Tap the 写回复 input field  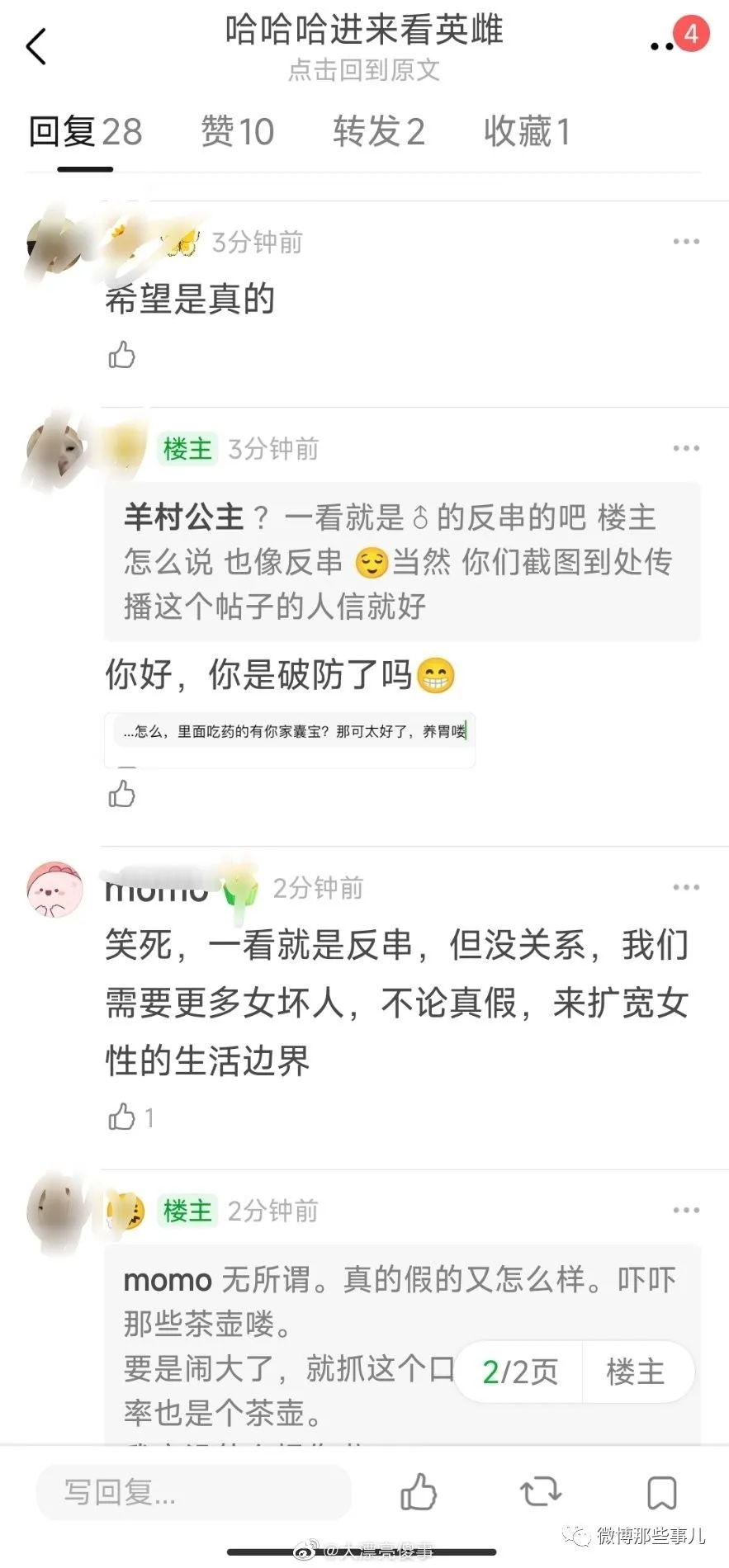(193, 1491)
